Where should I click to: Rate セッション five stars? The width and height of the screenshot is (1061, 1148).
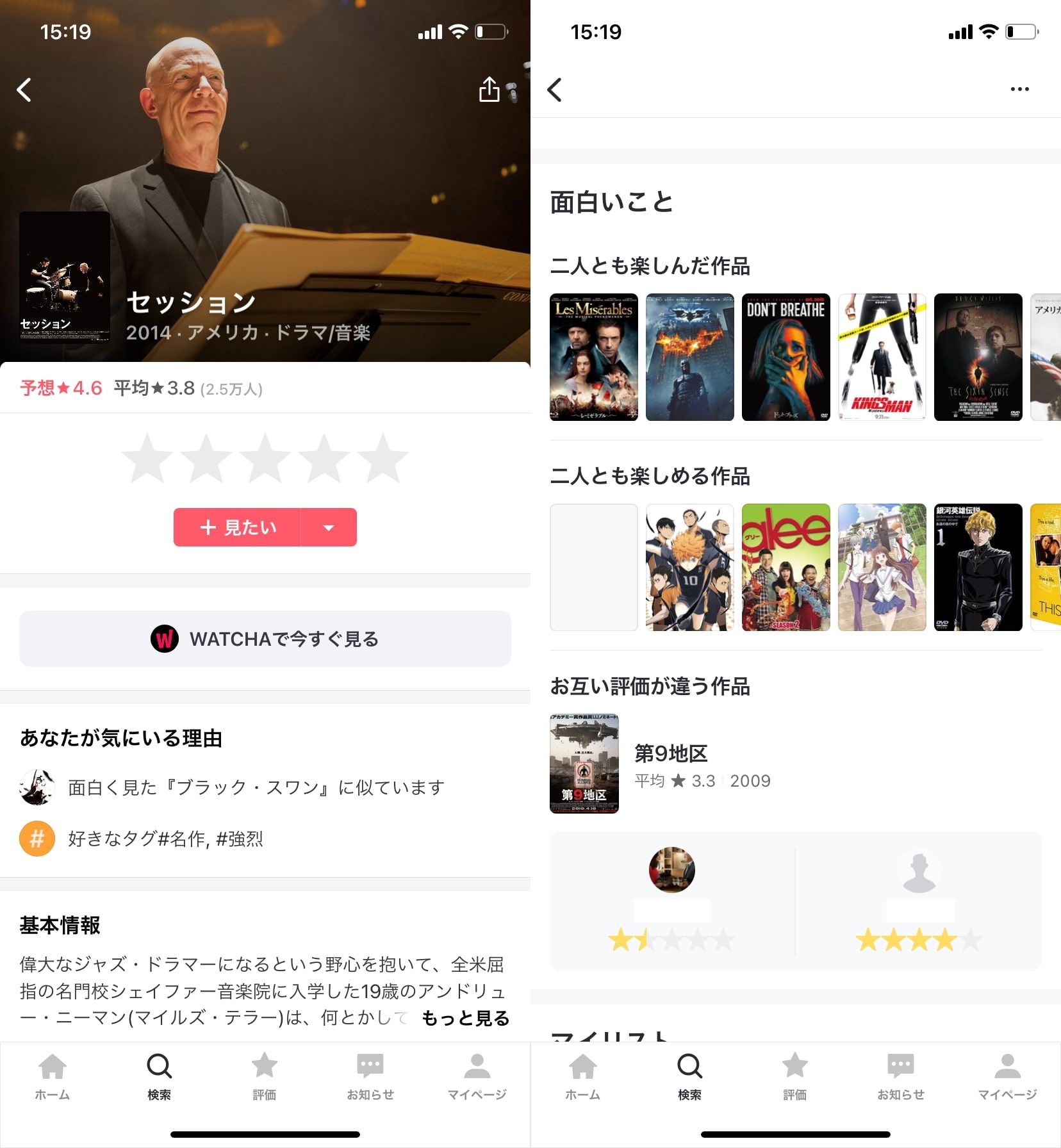382,459
